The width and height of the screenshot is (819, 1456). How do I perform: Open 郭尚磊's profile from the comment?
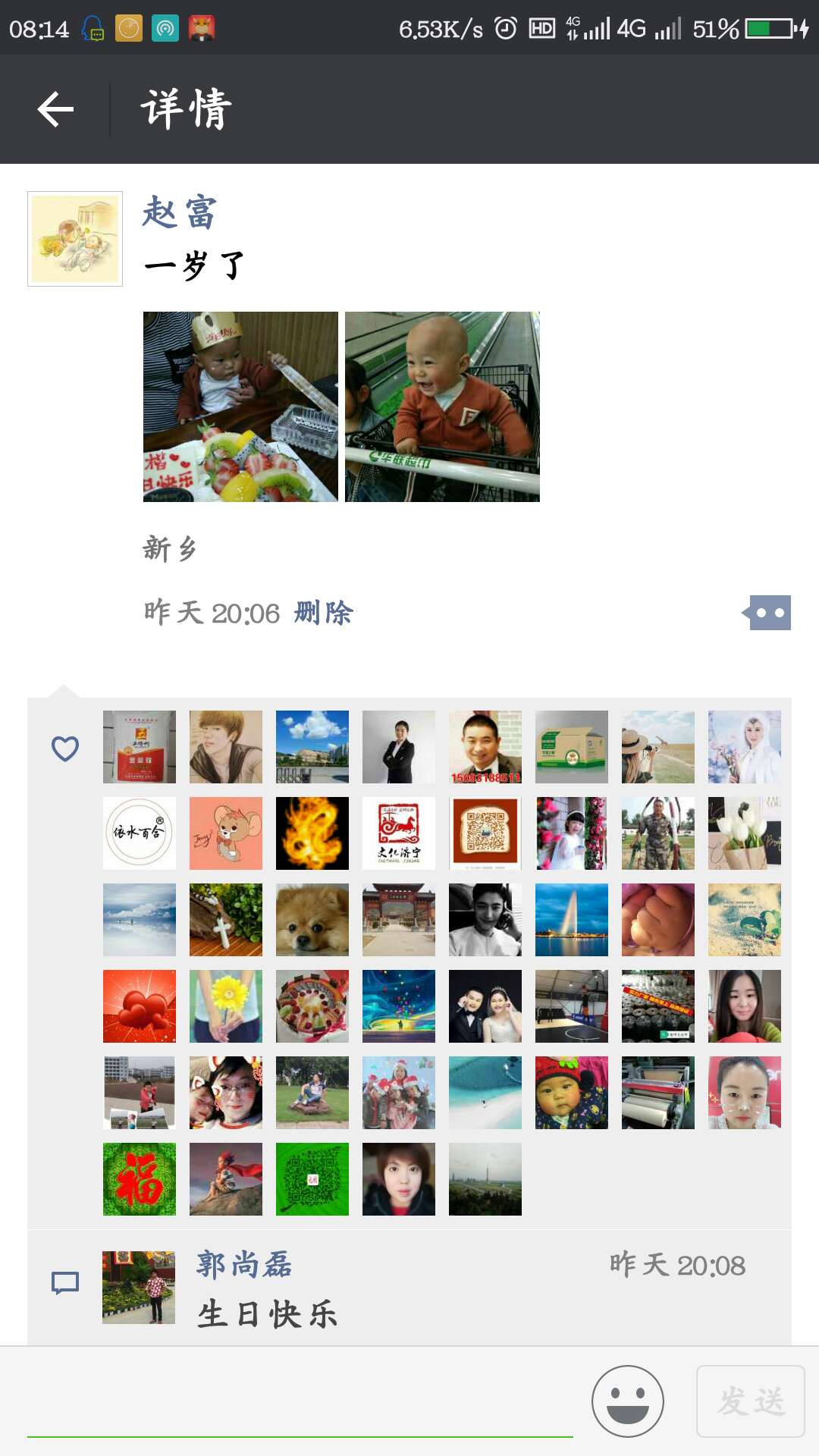point(244,1265)
